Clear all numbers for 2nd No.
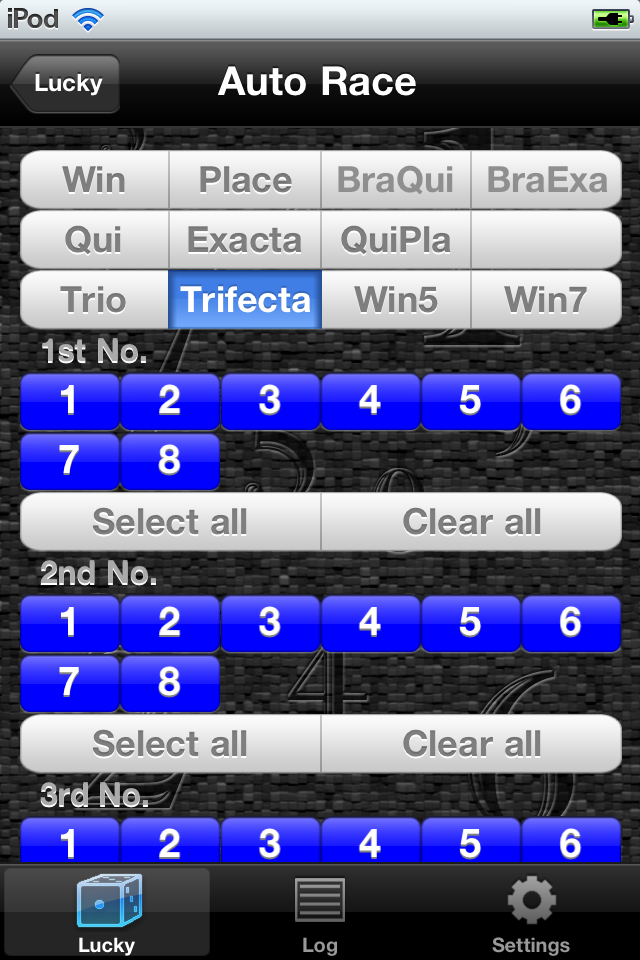640x960 pixels. 472,744
